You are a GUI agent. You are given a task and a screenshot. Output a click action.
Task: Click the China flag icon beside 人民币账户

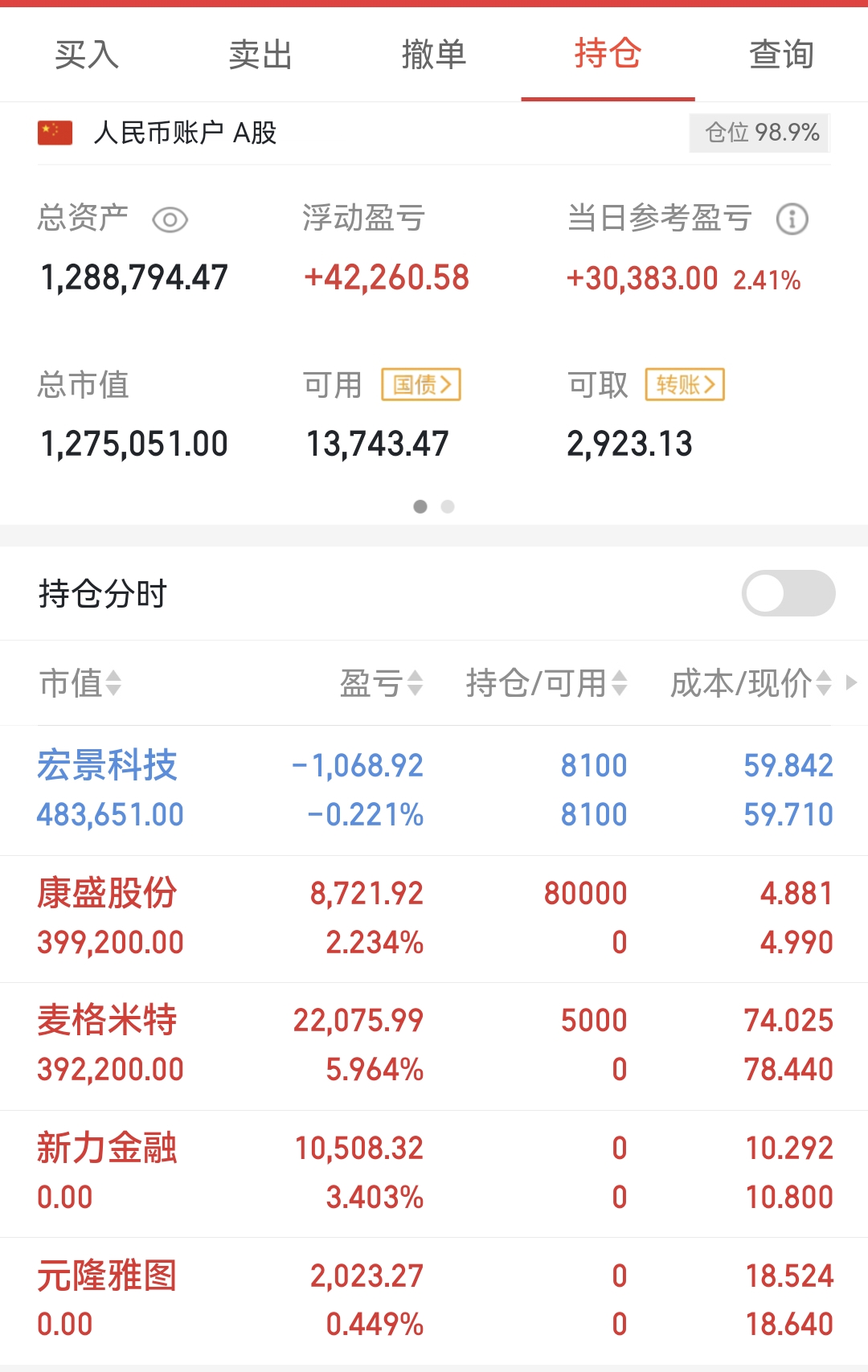pos(55,133)
